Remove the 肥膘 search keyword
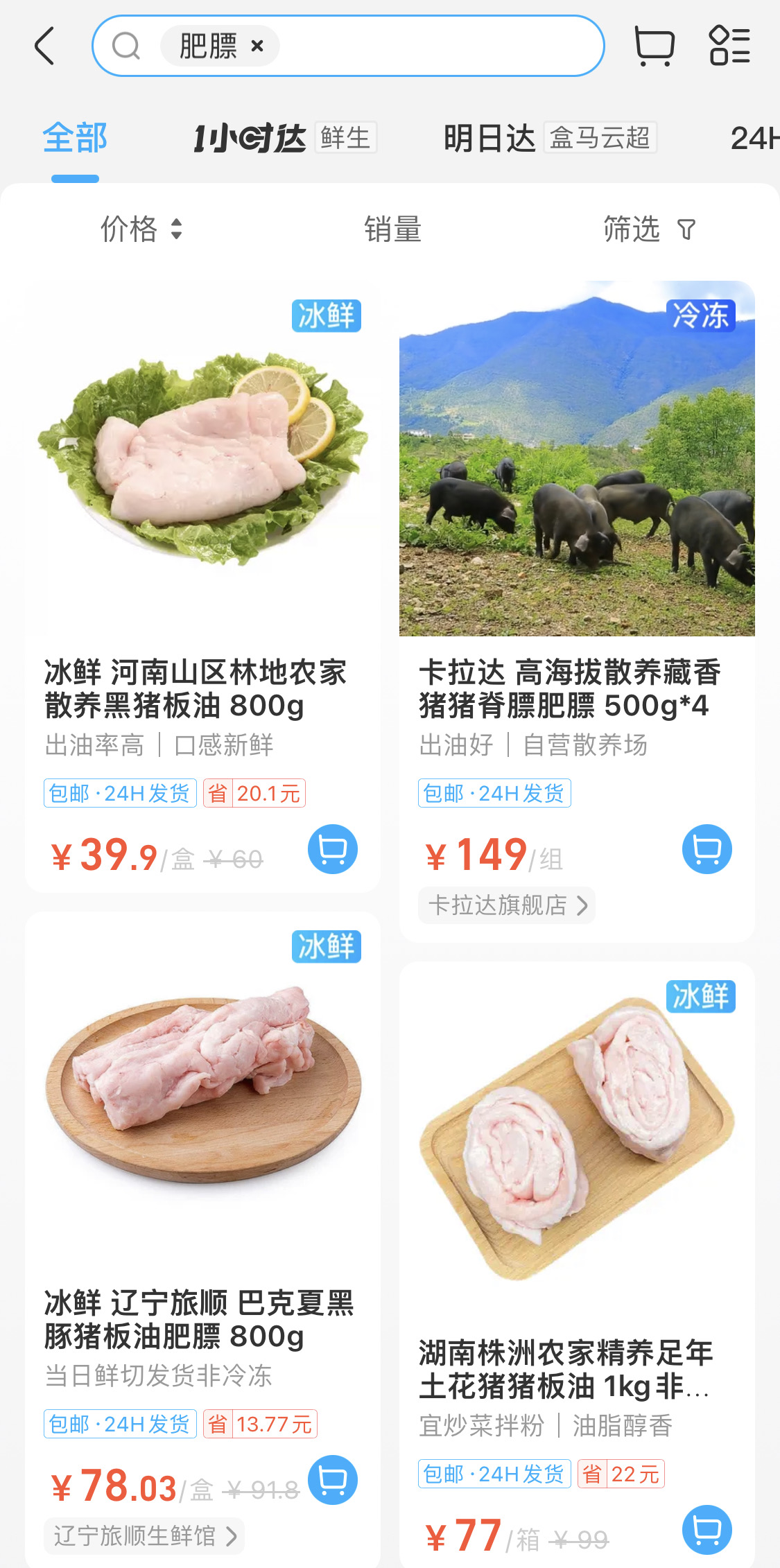The height and width of the screenshot is (1568, 780). coord(257,46)
